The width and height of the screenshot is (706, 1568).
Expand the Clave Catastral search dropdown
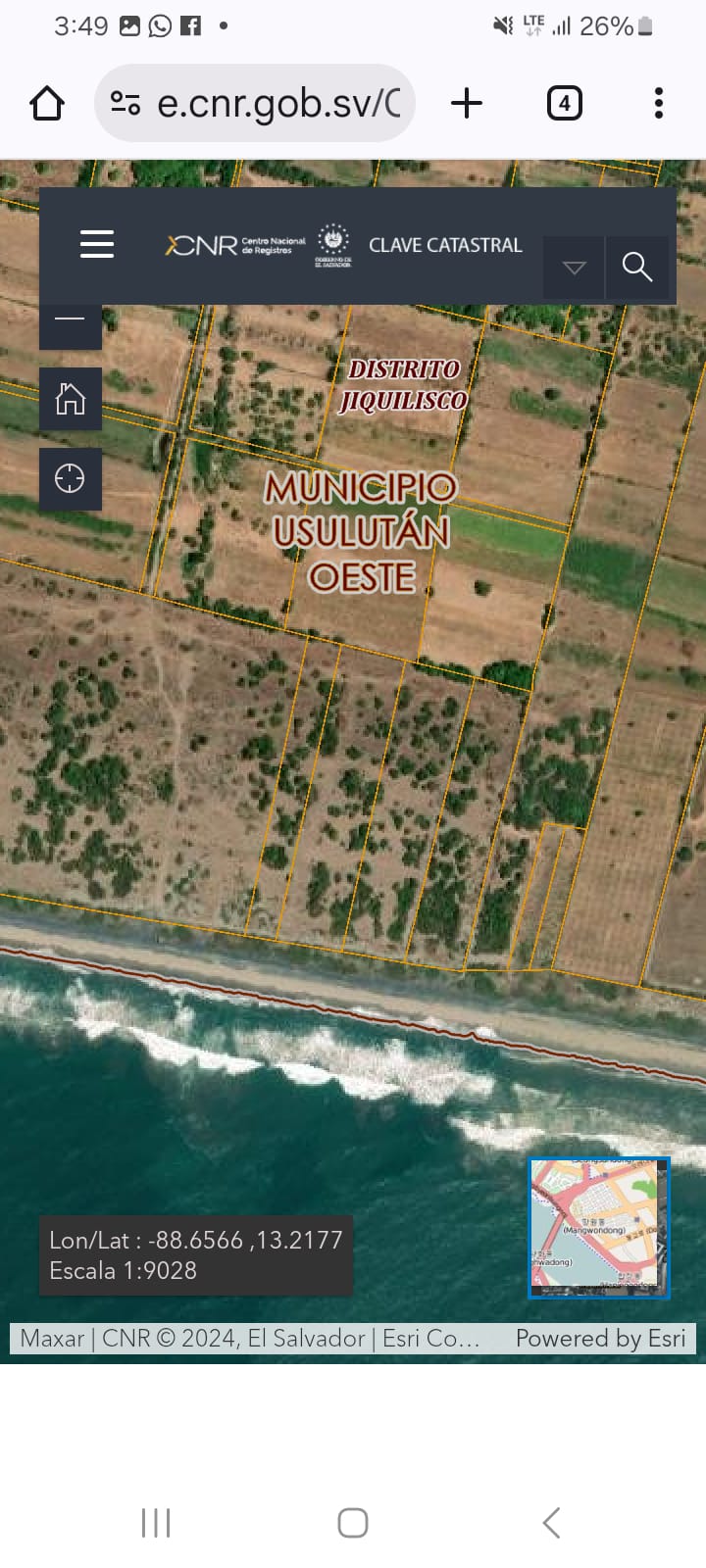pyautogui.click(x=575, y=268)
